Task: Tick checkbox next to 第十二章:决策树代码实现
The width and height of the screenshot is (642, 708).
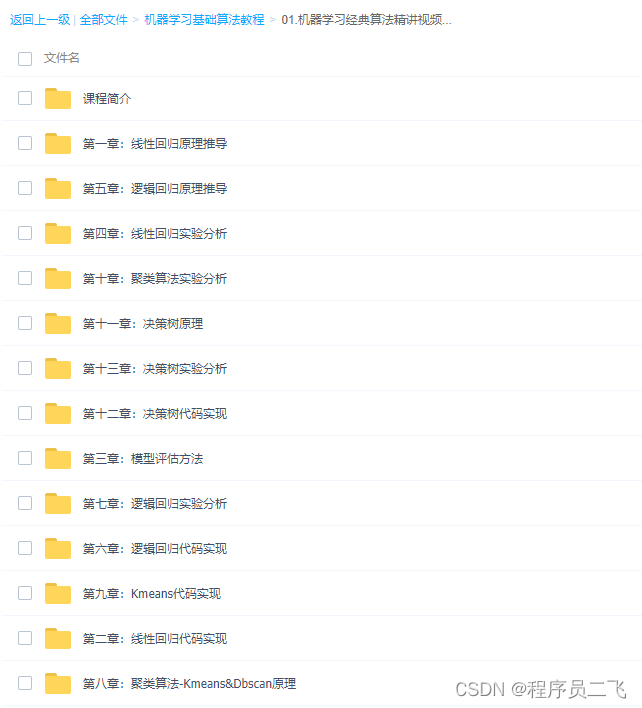Action: pos(25,414)
